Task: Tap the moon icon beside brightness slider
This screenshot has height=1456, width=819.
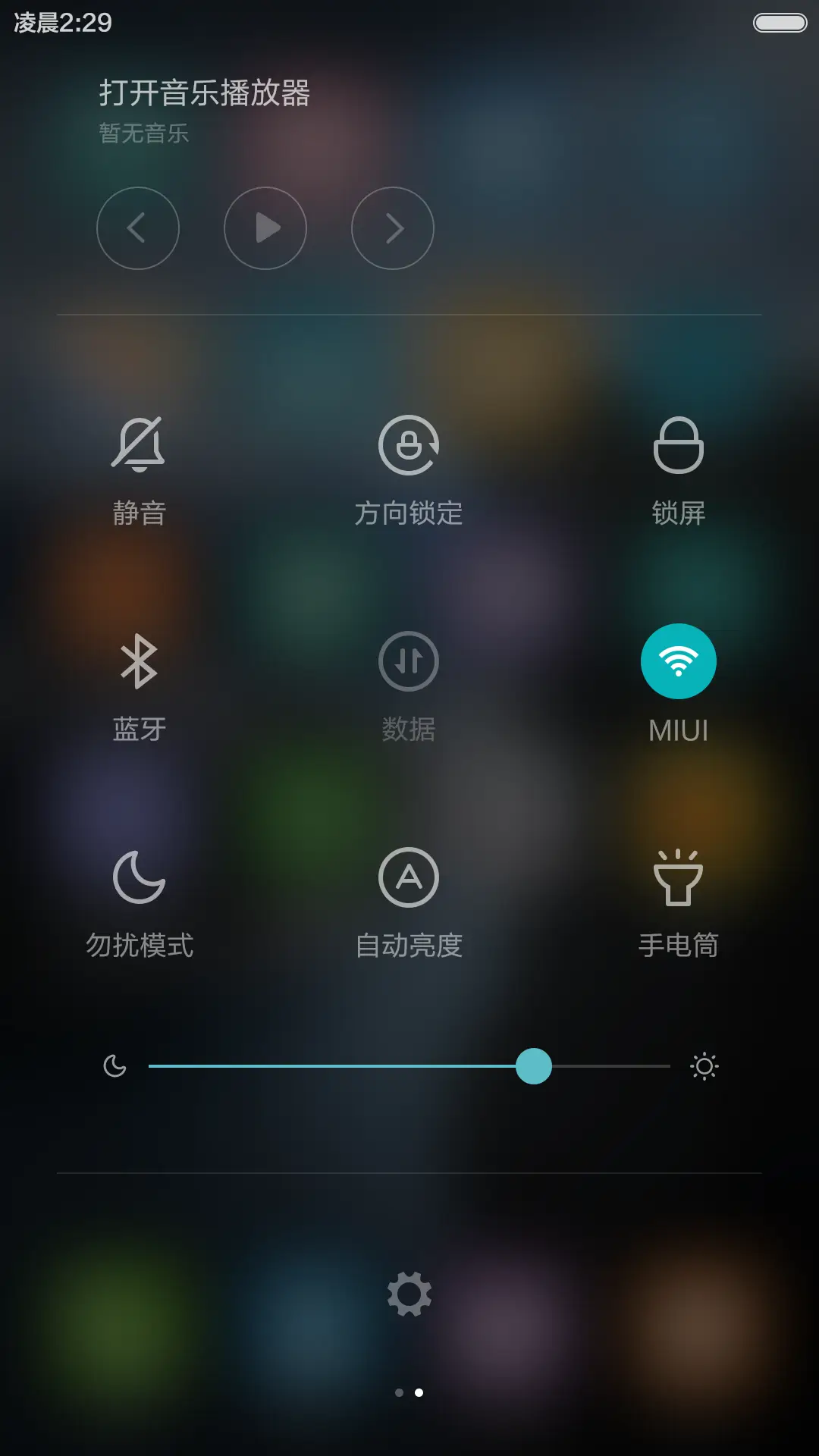Action: [x=115, y=1067]
